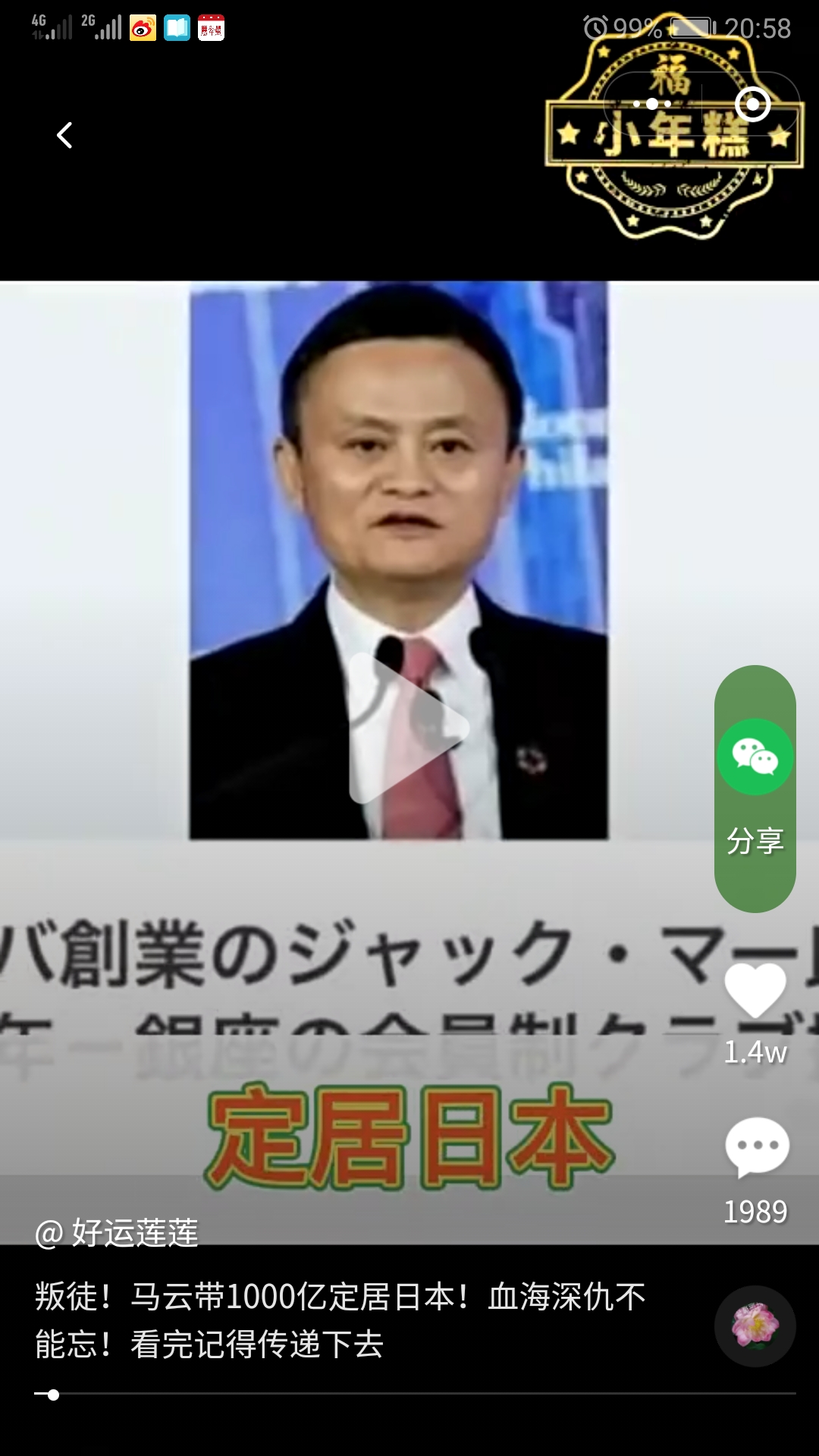Go back with the top-left arrow
Viewport: 819px width, 1456px height.
pyautogui.click(x=64, y=136)
